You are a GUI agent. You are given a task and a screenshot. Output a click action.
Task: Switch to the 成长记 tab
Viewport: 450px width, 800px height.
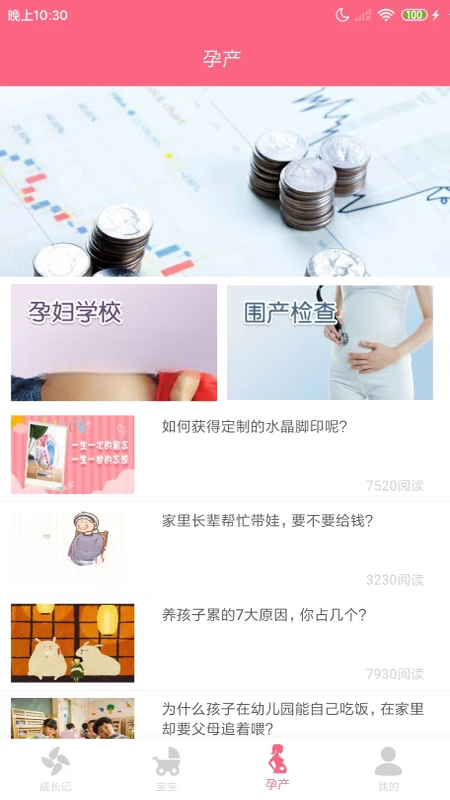click(x=56, y=770)
